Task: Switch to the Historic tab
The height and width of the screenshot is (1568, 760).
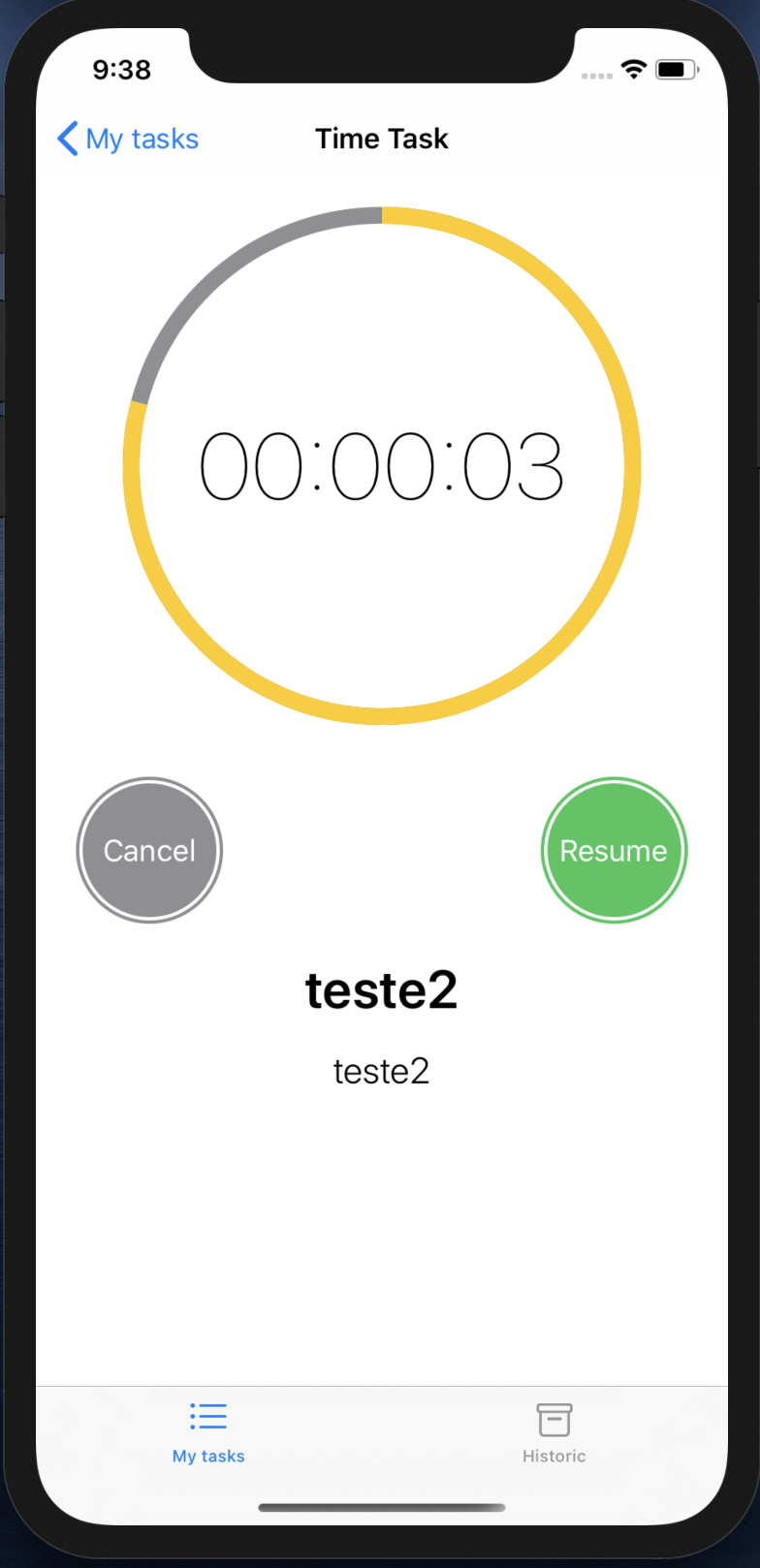Action: (x=554, y=1433)
